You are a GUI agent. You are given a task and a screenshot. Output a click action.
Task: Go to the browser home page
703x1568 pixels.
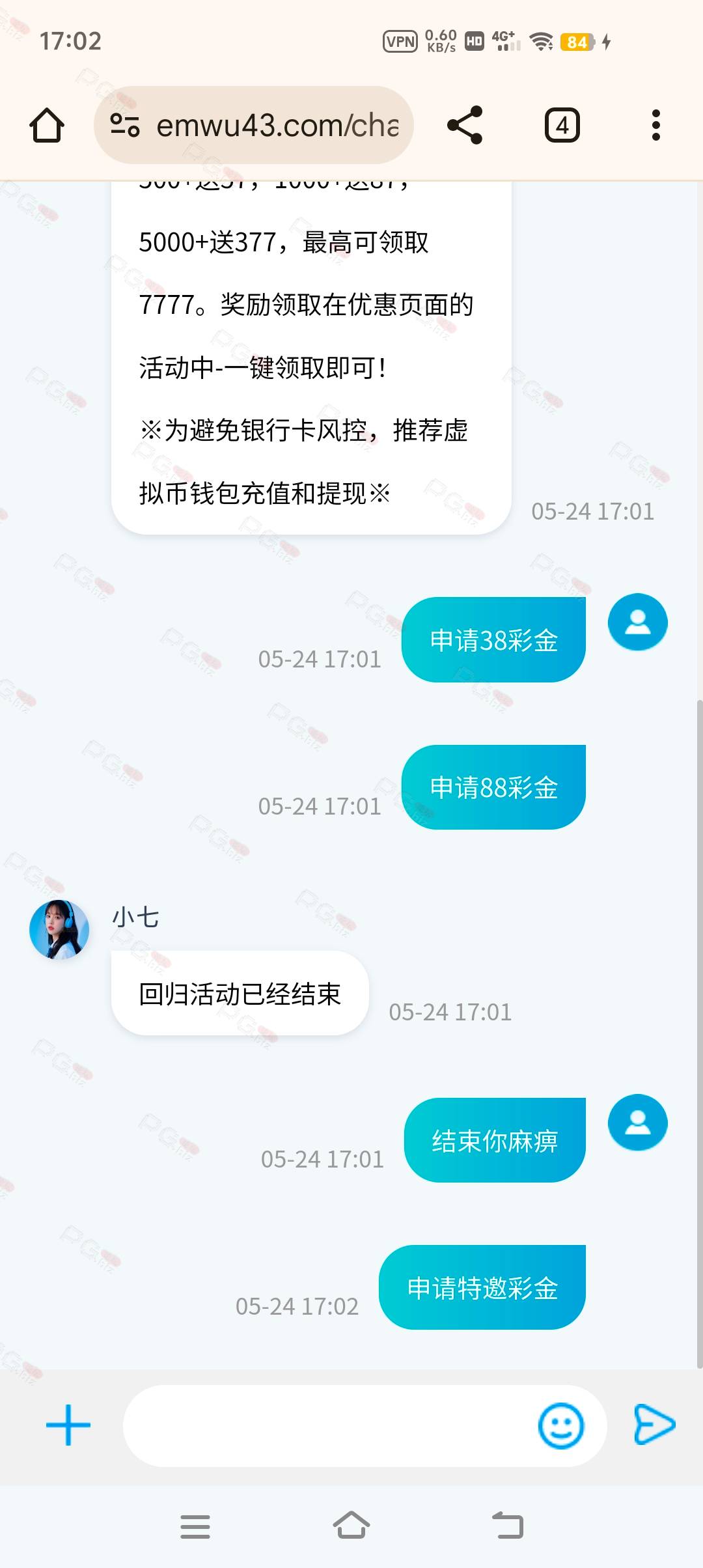pyautogui.click(x=47, y=125)
